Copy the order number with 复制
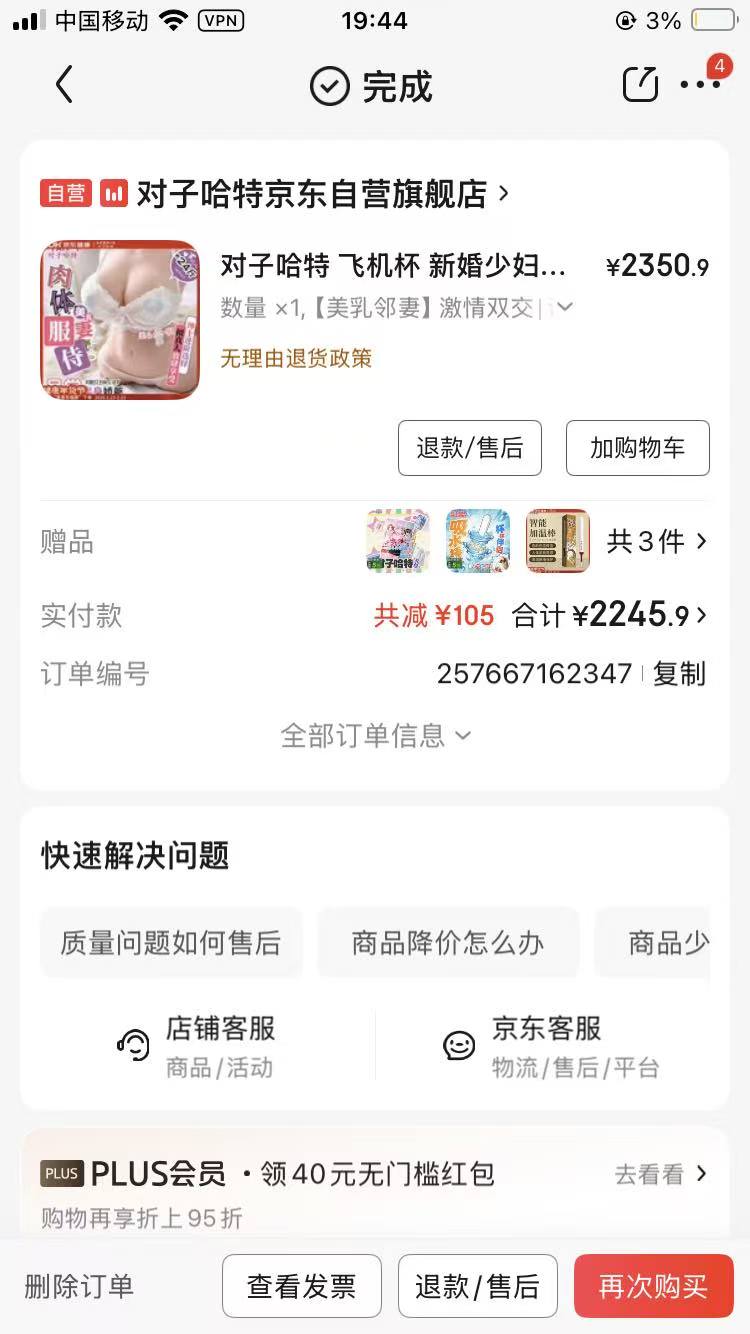Viewport: 750px width, 1334px height. pos(679,674)
